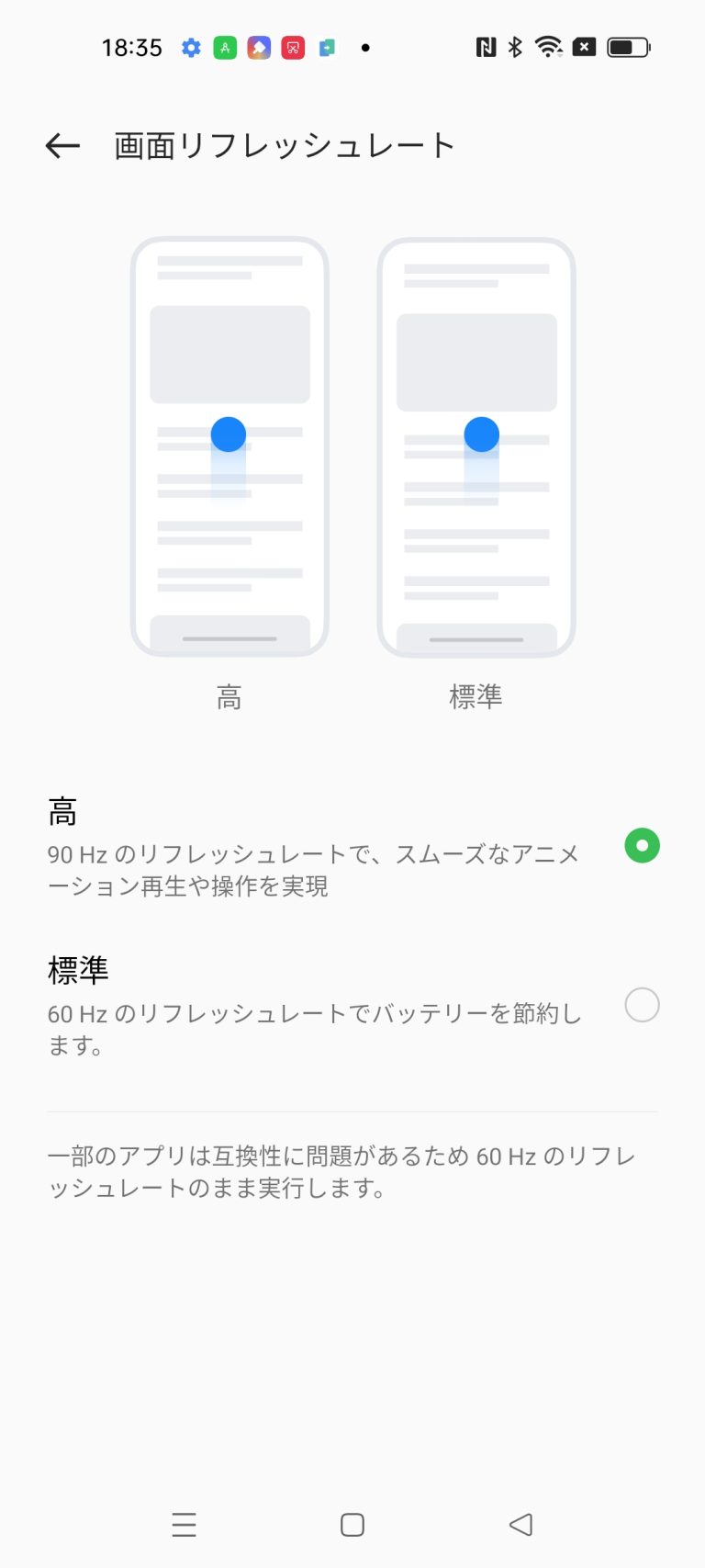Go back from 画面リフレッシュレート screen
Viewport: 705px width, 1568px height.
click(62, 145)
